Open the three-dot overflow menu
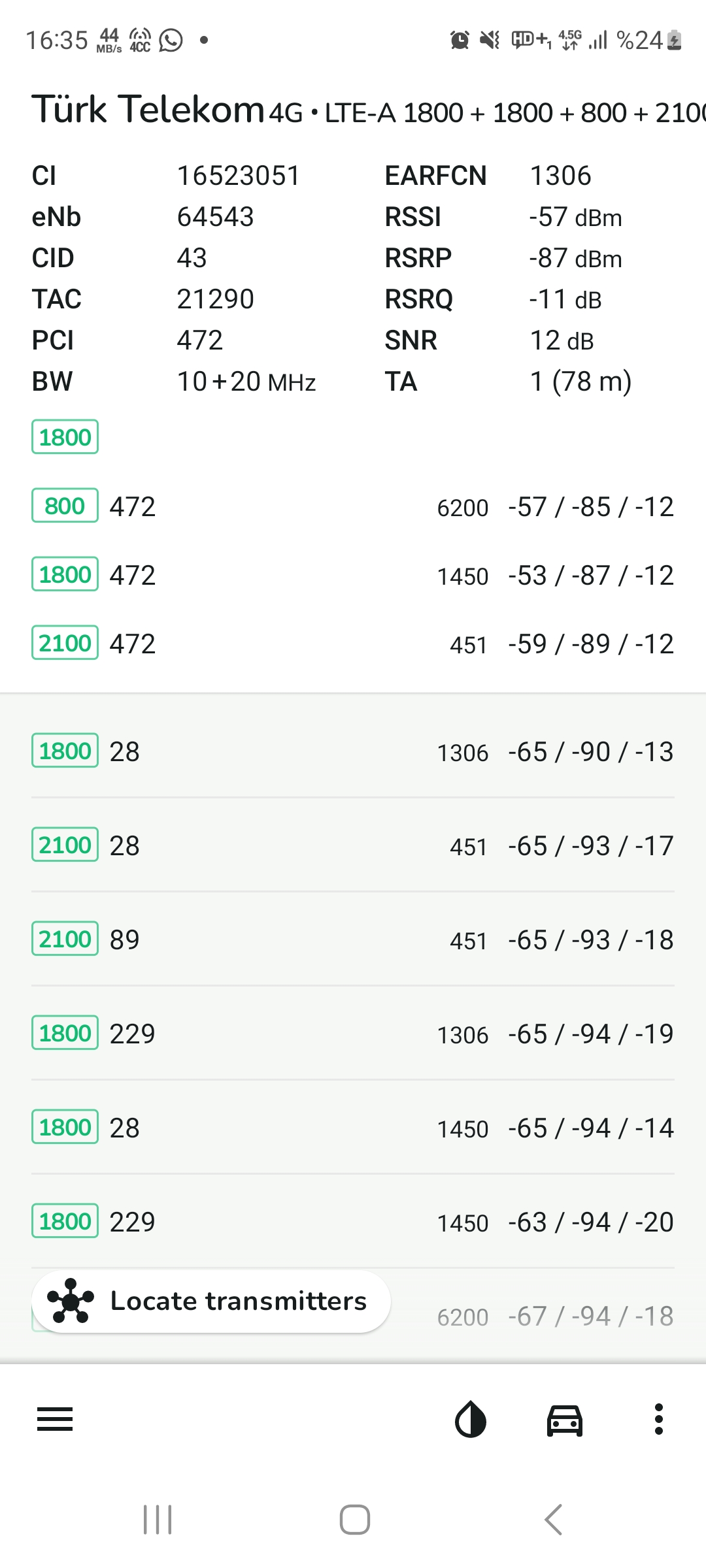This screenshot has width=706, height=1568. [x=659, y=1420]
